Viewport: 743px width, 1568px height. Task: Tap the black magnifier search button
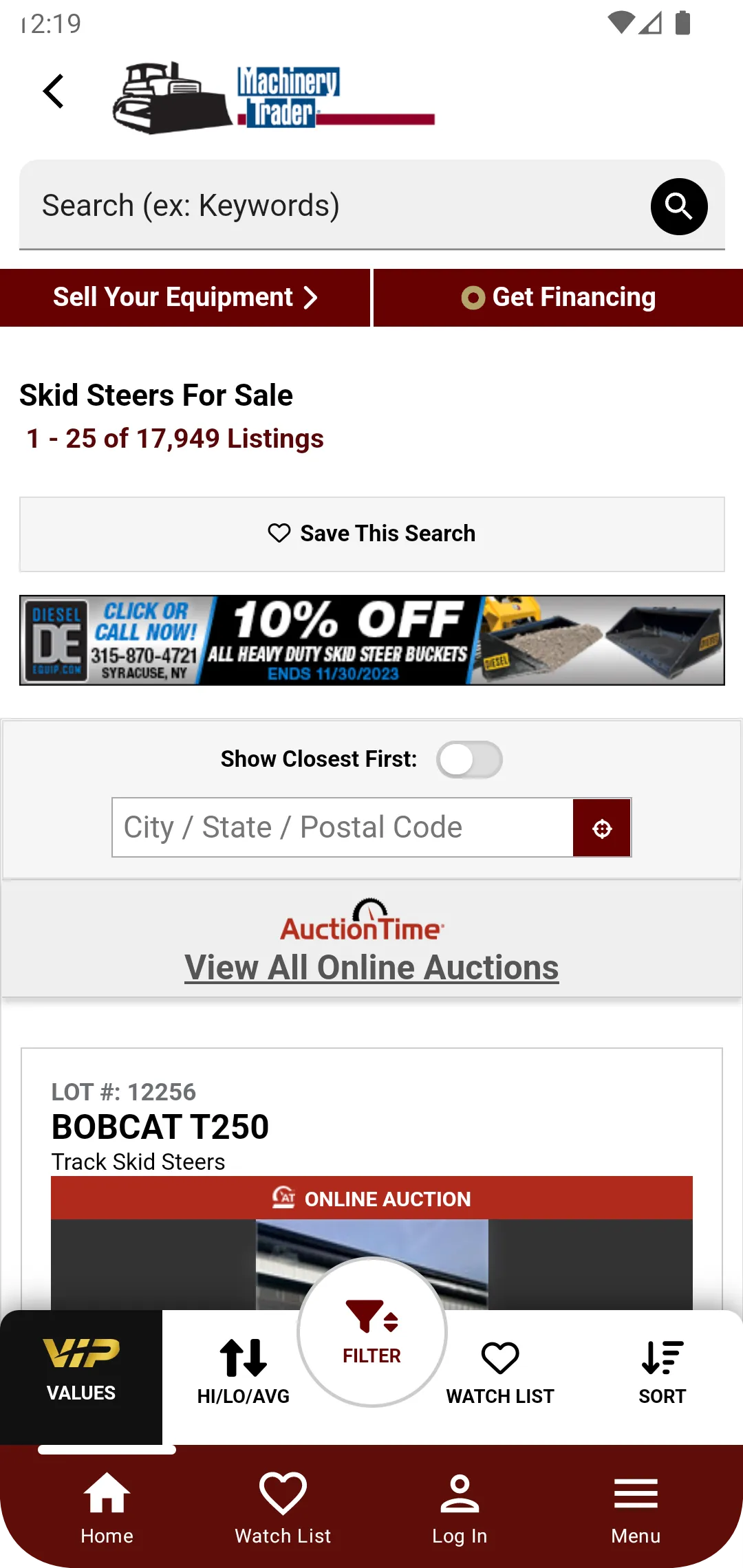click(x=678, y=206)
